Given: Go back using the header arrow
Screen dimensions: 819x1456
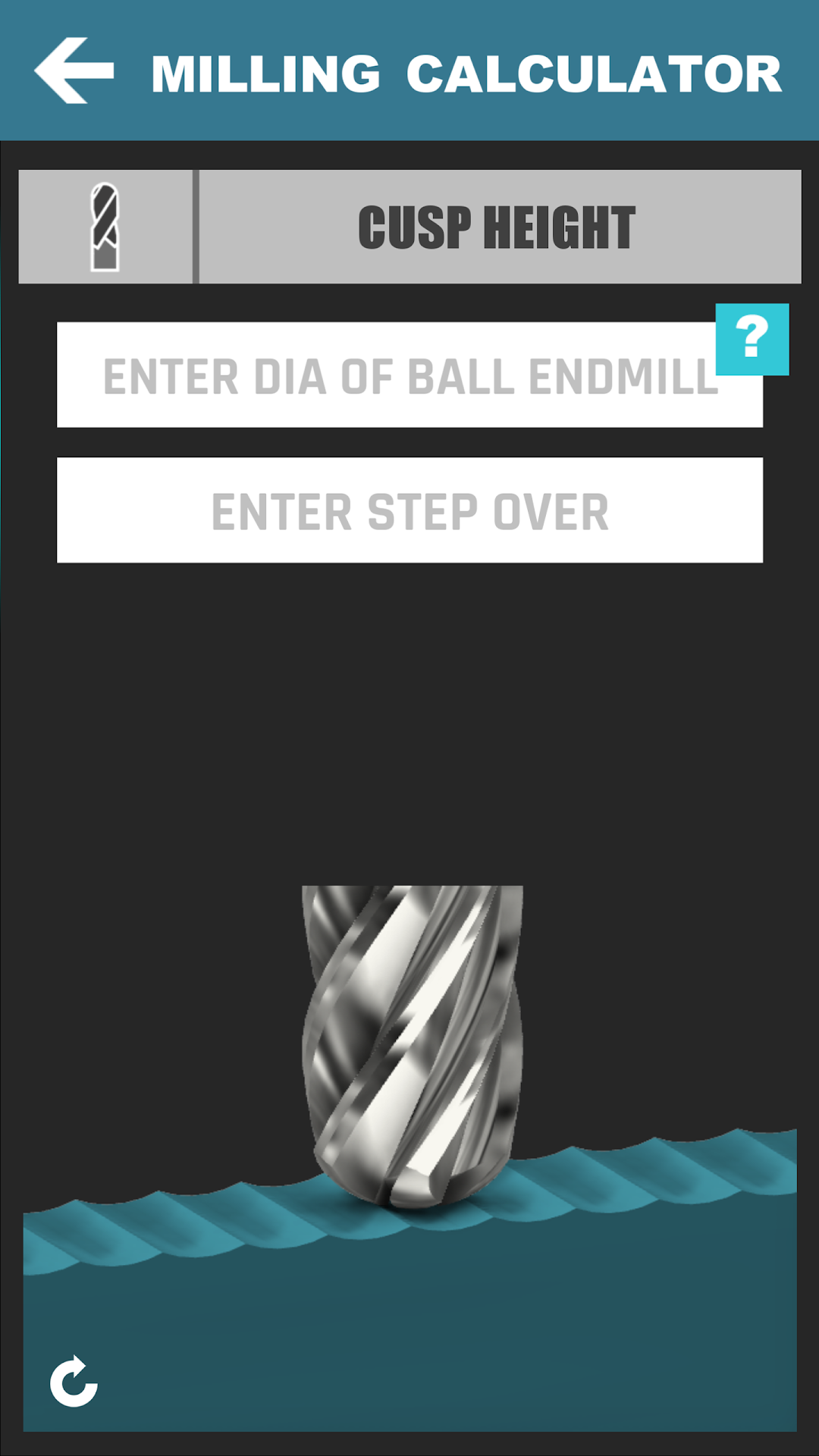Looking at the screenshot, I should click(x=74, y=71).
